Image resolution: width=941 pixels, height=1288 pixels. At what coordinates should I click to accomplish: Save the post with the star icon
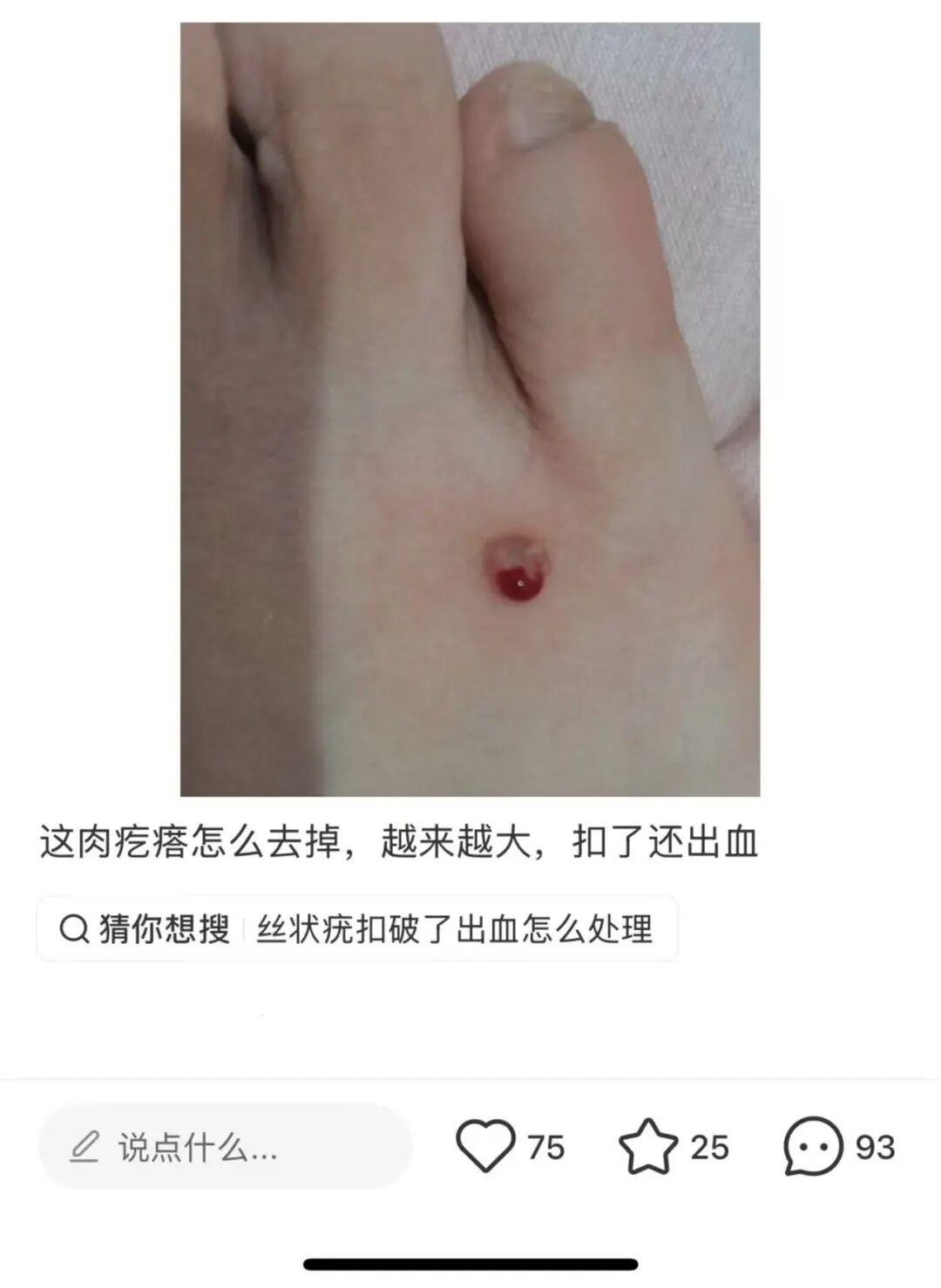coord(647,1147)
